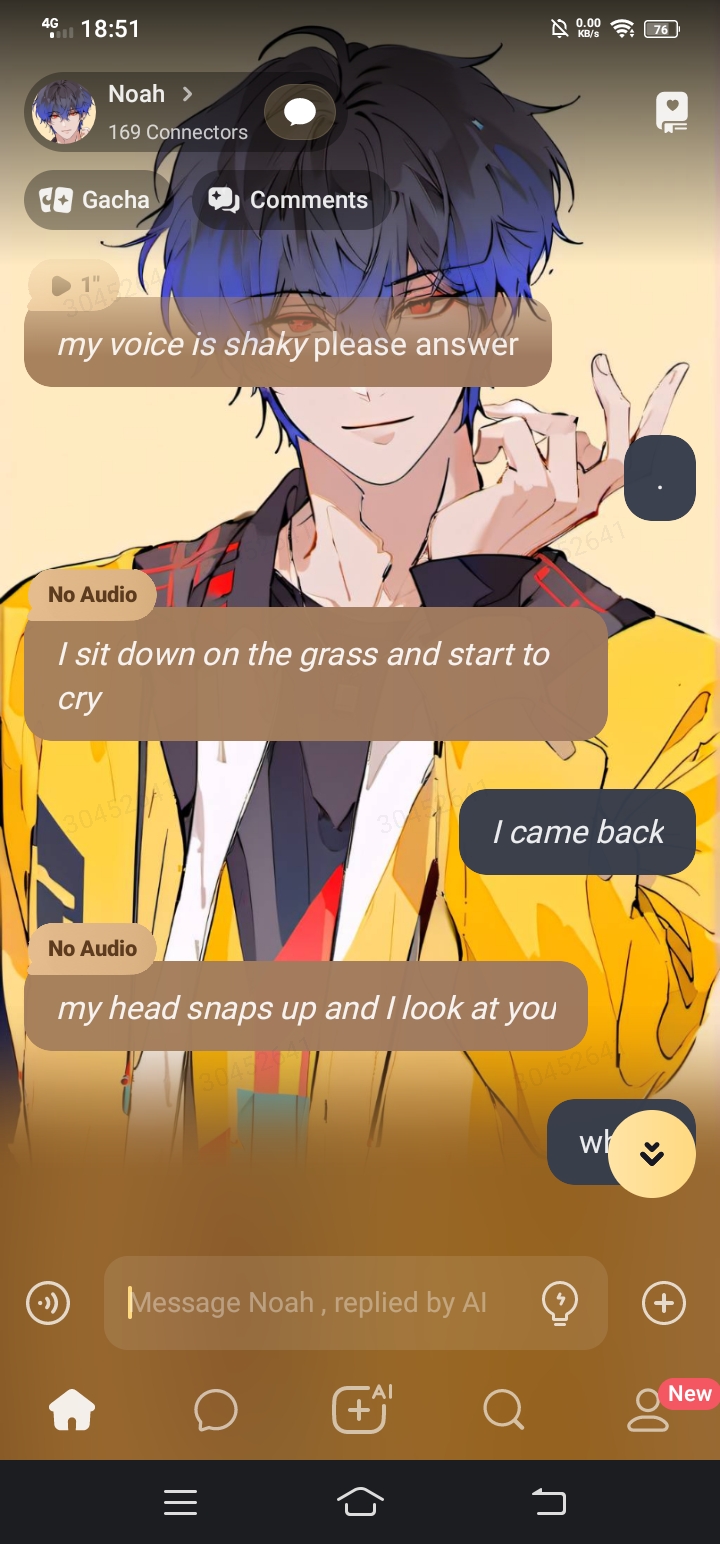Open recent apps from navigation bar
Screen dimensions: 720x1544
point(181,1501)
